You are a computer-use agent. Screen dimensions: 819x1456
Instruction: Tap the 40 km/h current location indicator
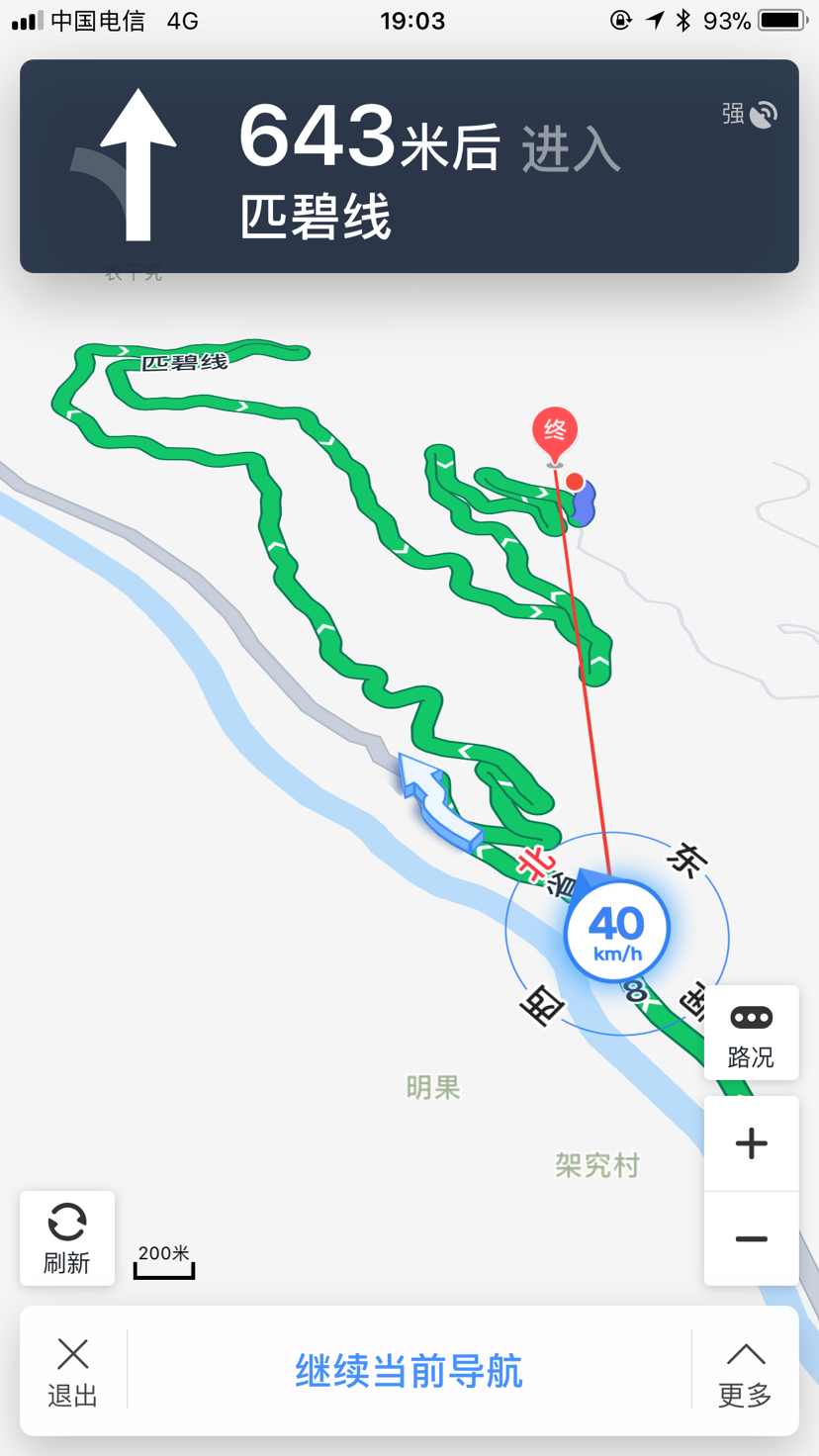617,932
